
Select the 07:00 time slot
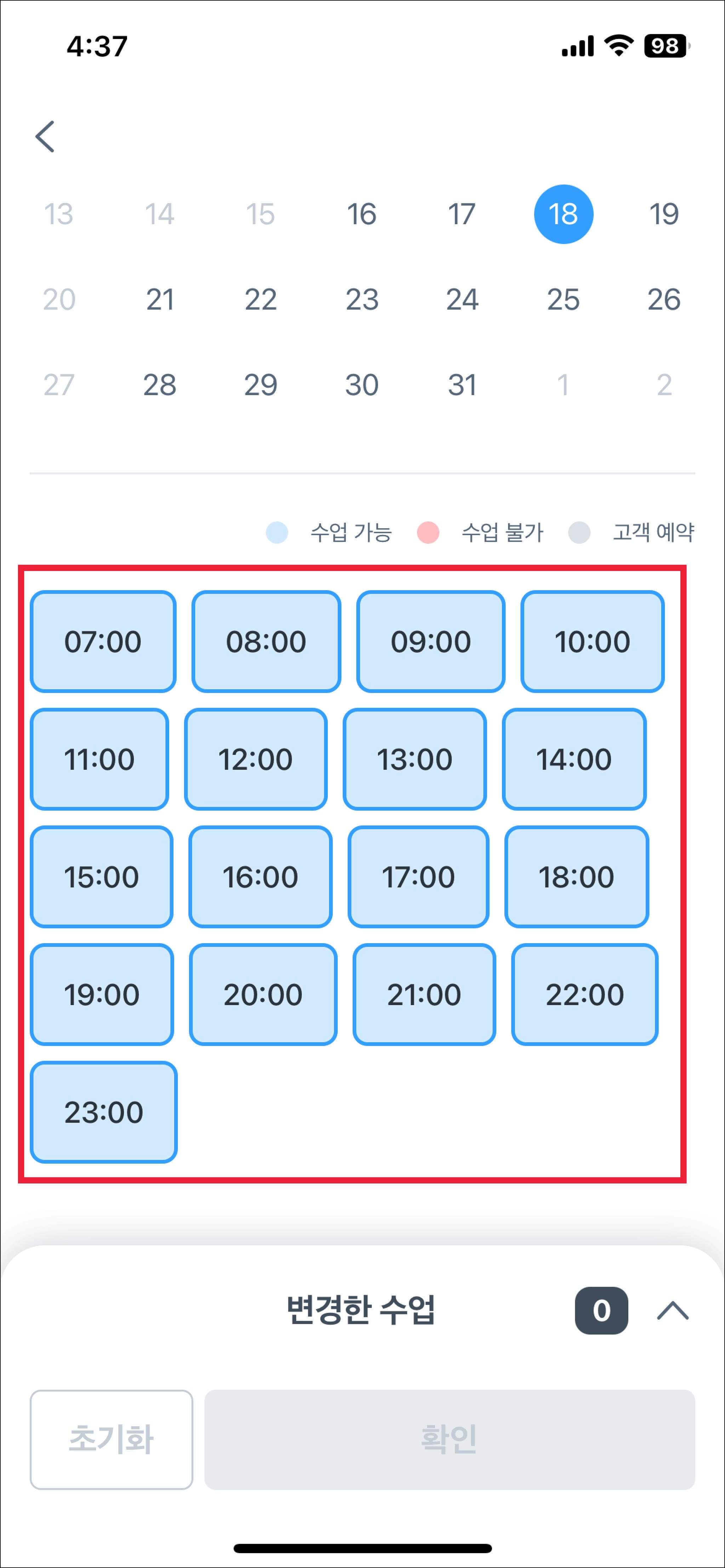pyautogui.click(x=103, y=641)
